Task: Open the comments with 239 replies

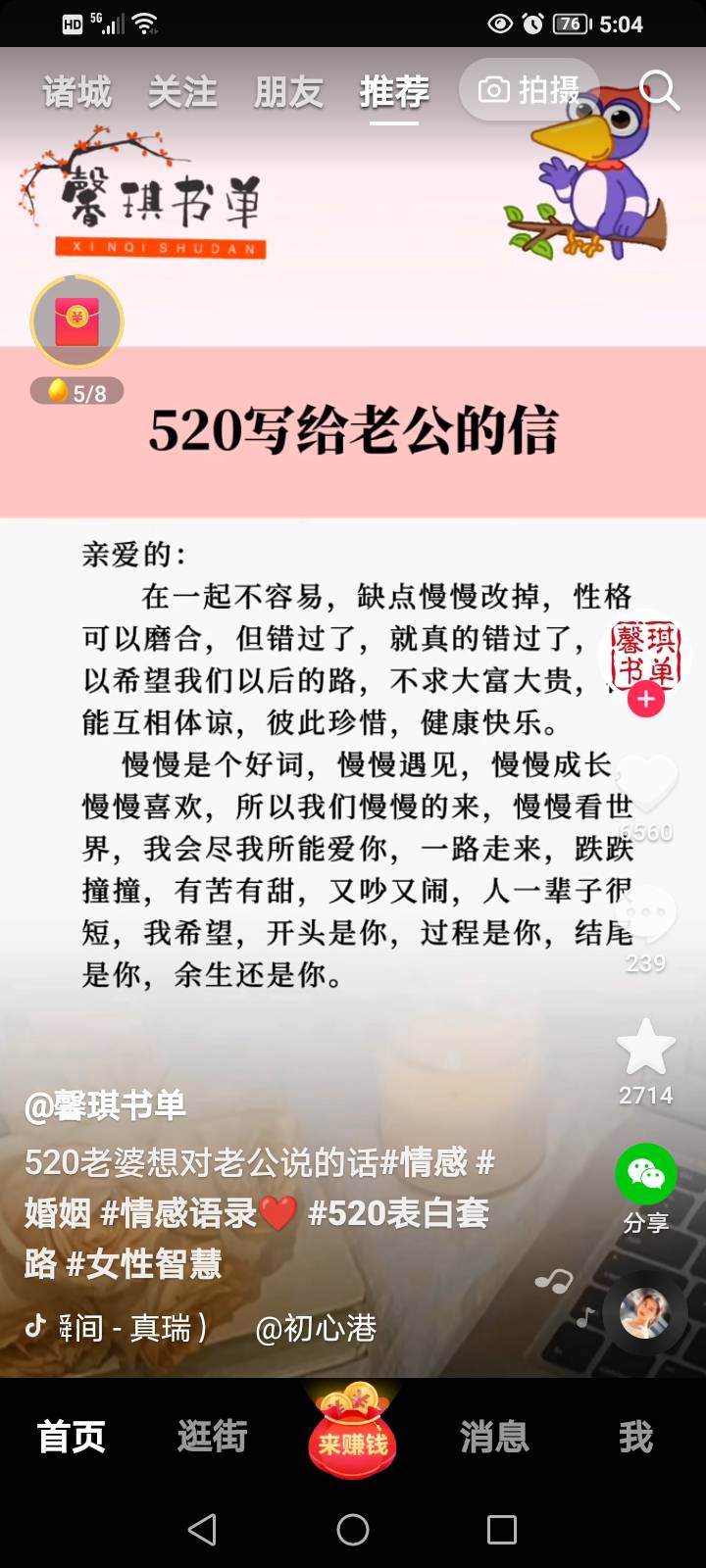Action: coord(646,911)
